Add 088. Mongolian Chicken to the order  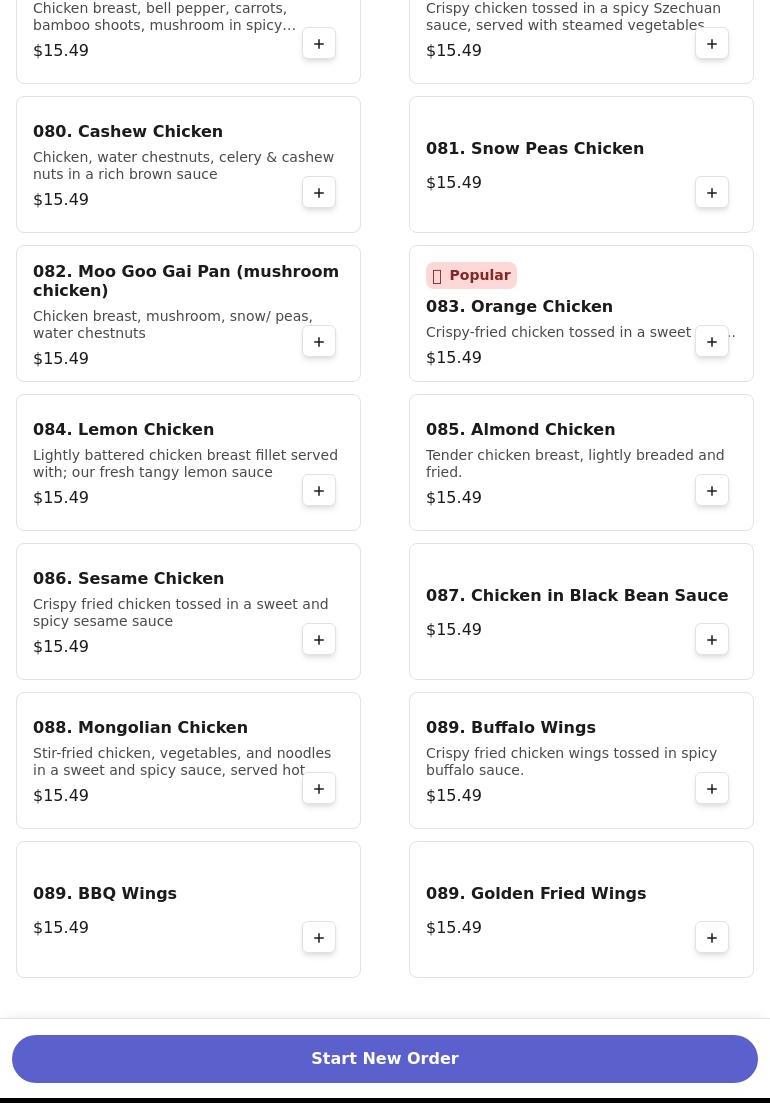(319, 789)
